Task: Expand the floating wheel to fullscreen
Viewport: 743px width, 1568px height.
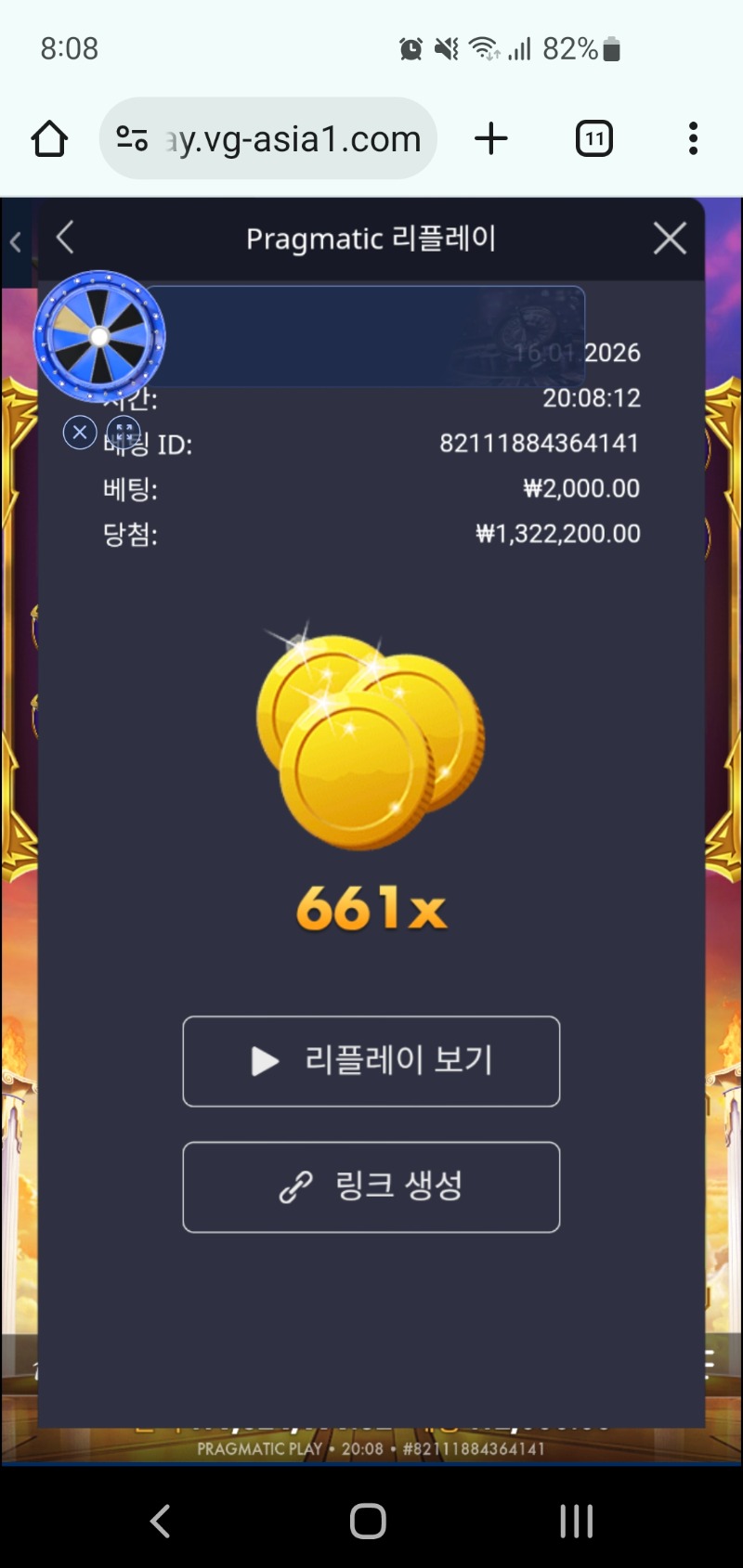Action: (124, 432)
